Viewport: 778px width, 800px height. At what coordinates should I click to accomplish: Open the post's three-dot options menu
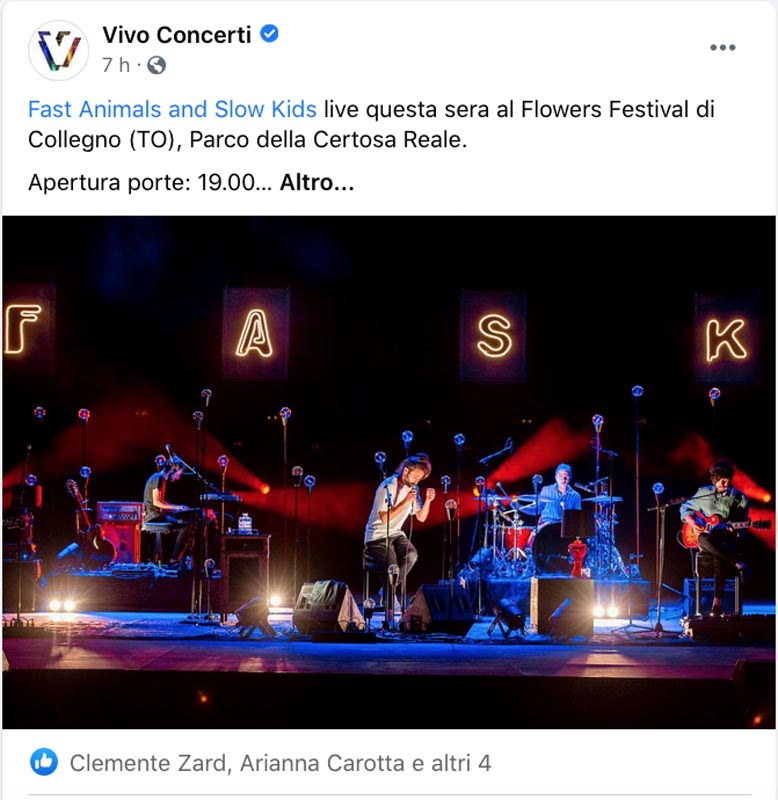[722, 47]
